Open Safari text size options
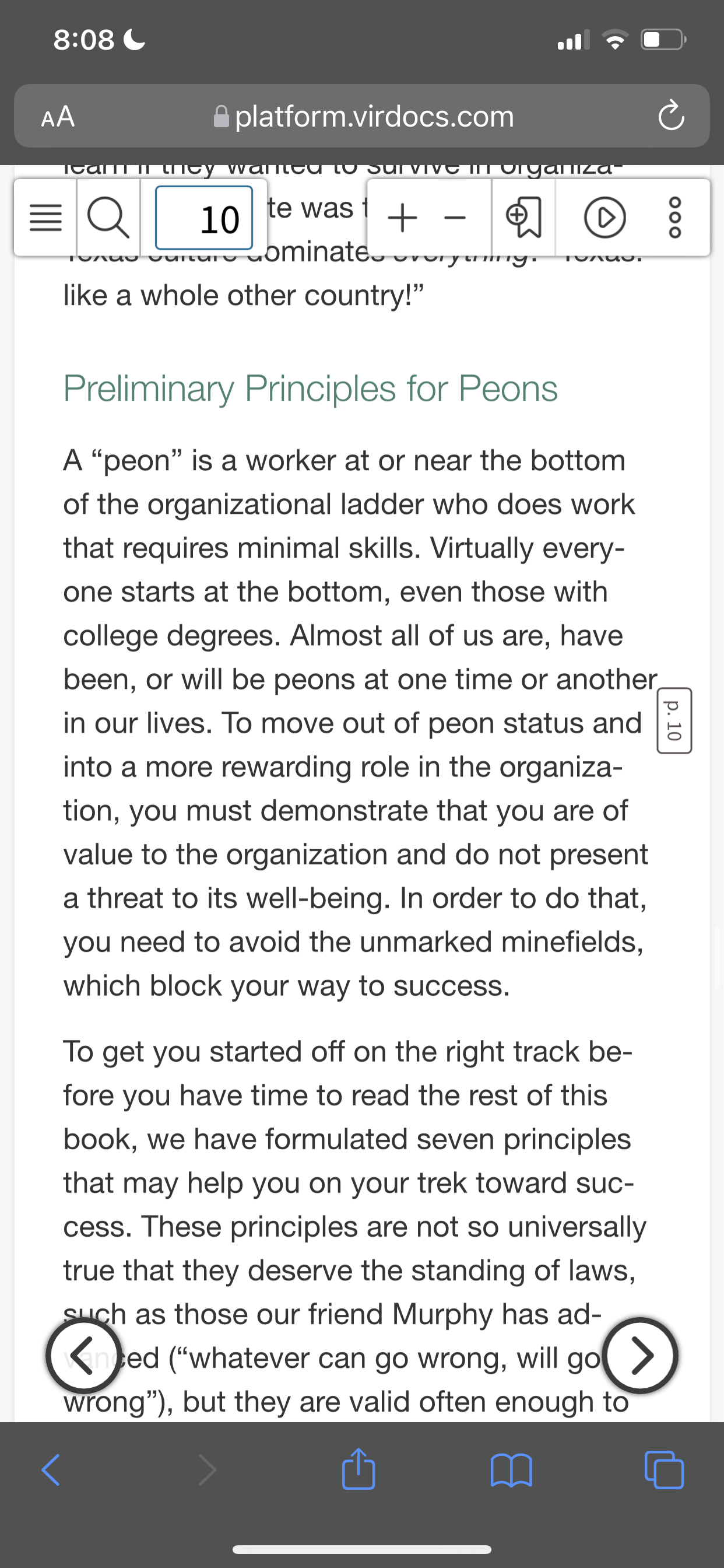724x1568 pixels. pos(58,116)
